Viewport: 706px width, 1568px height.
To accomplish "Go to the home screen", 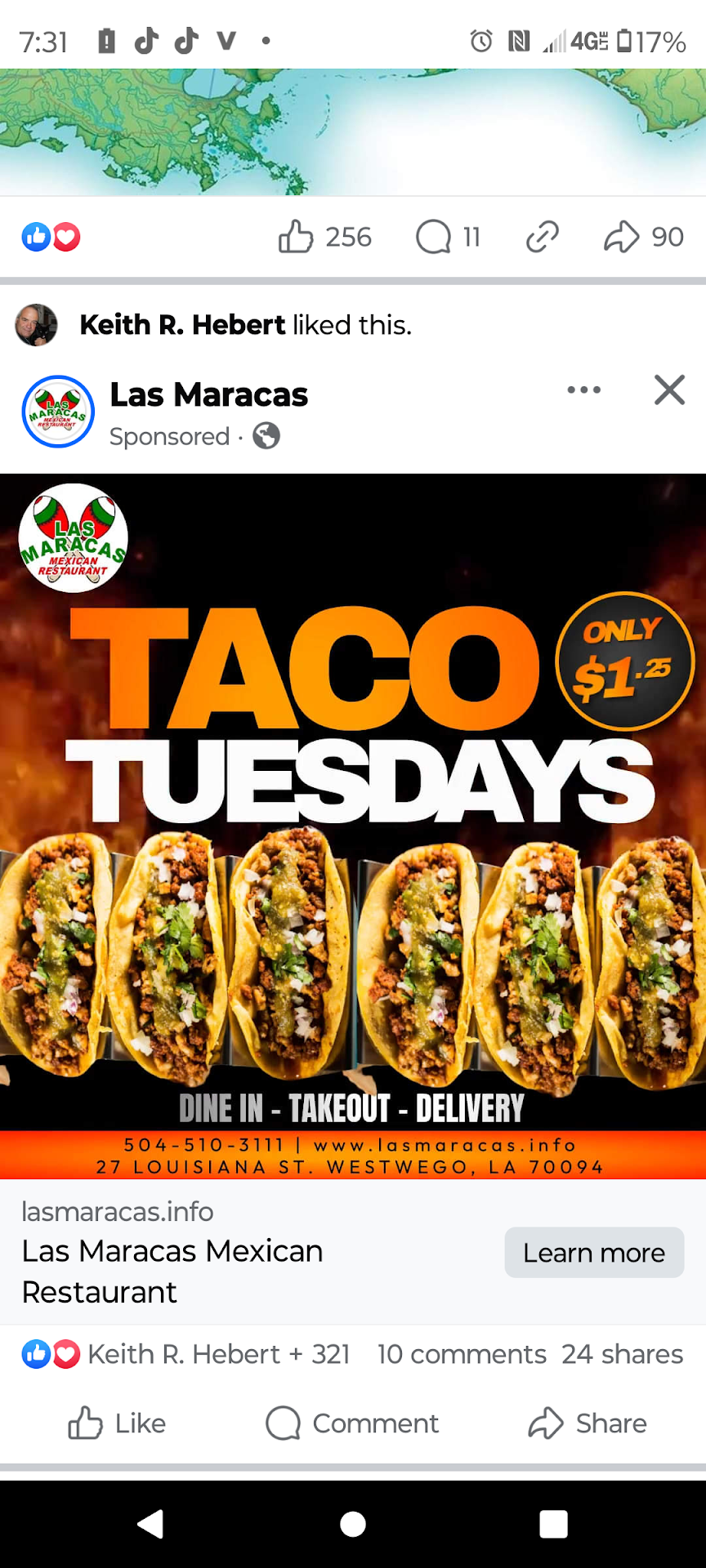I will click(x=353, y=1524).
